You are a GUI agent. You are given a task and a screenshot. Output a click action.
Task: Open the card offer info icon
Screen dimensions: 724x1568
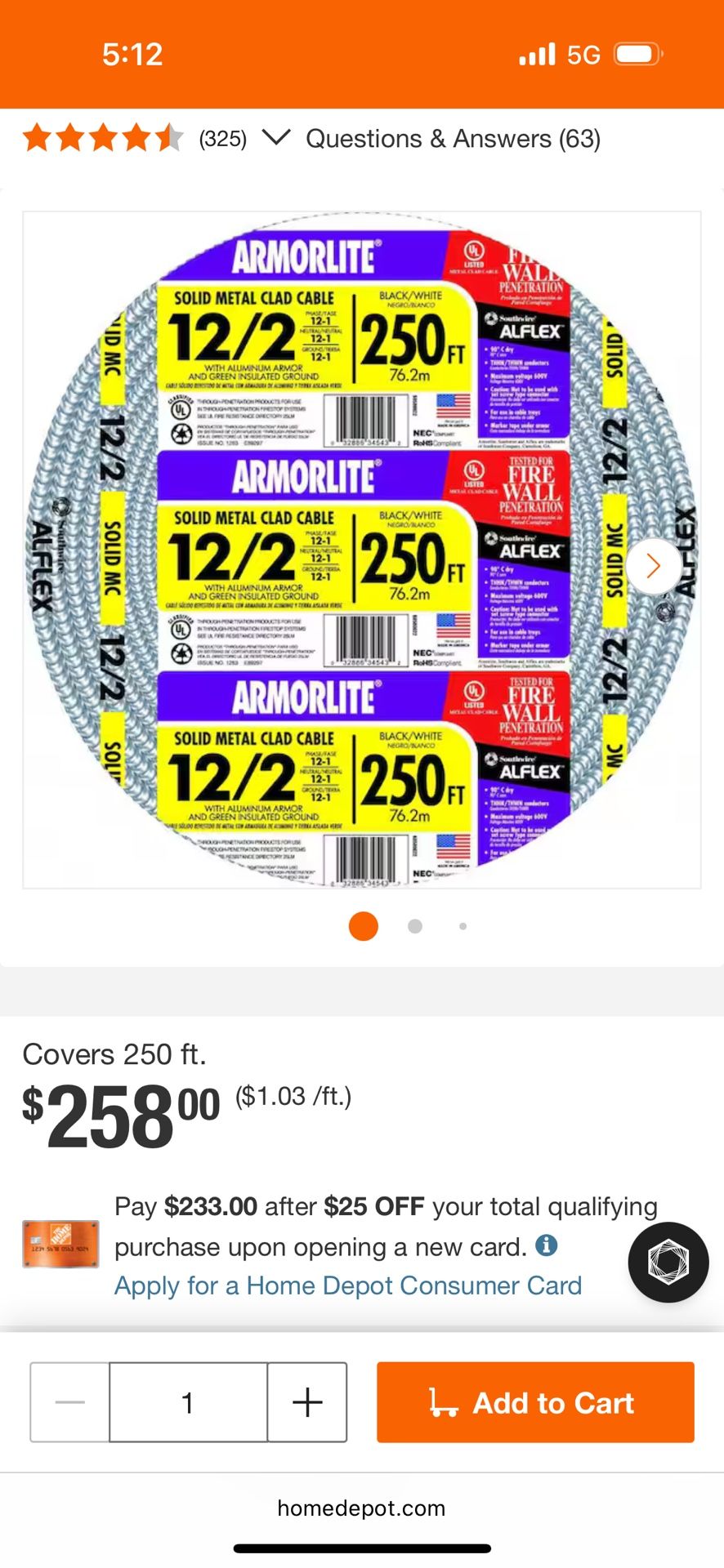(x=547, y=1245)
